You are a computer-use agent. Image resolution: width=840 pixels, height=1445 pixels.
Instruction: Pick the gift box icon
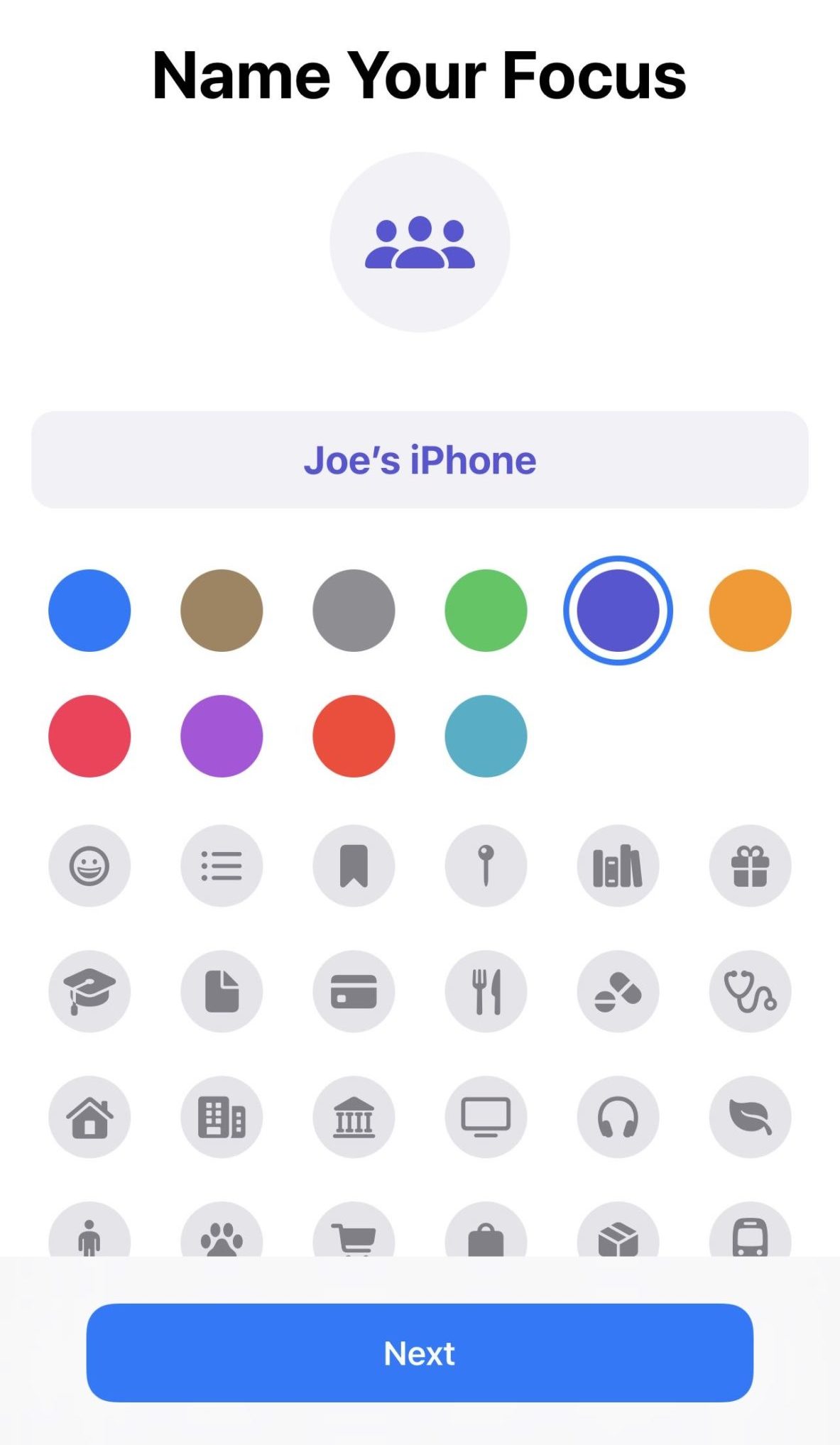click(750, 866)
